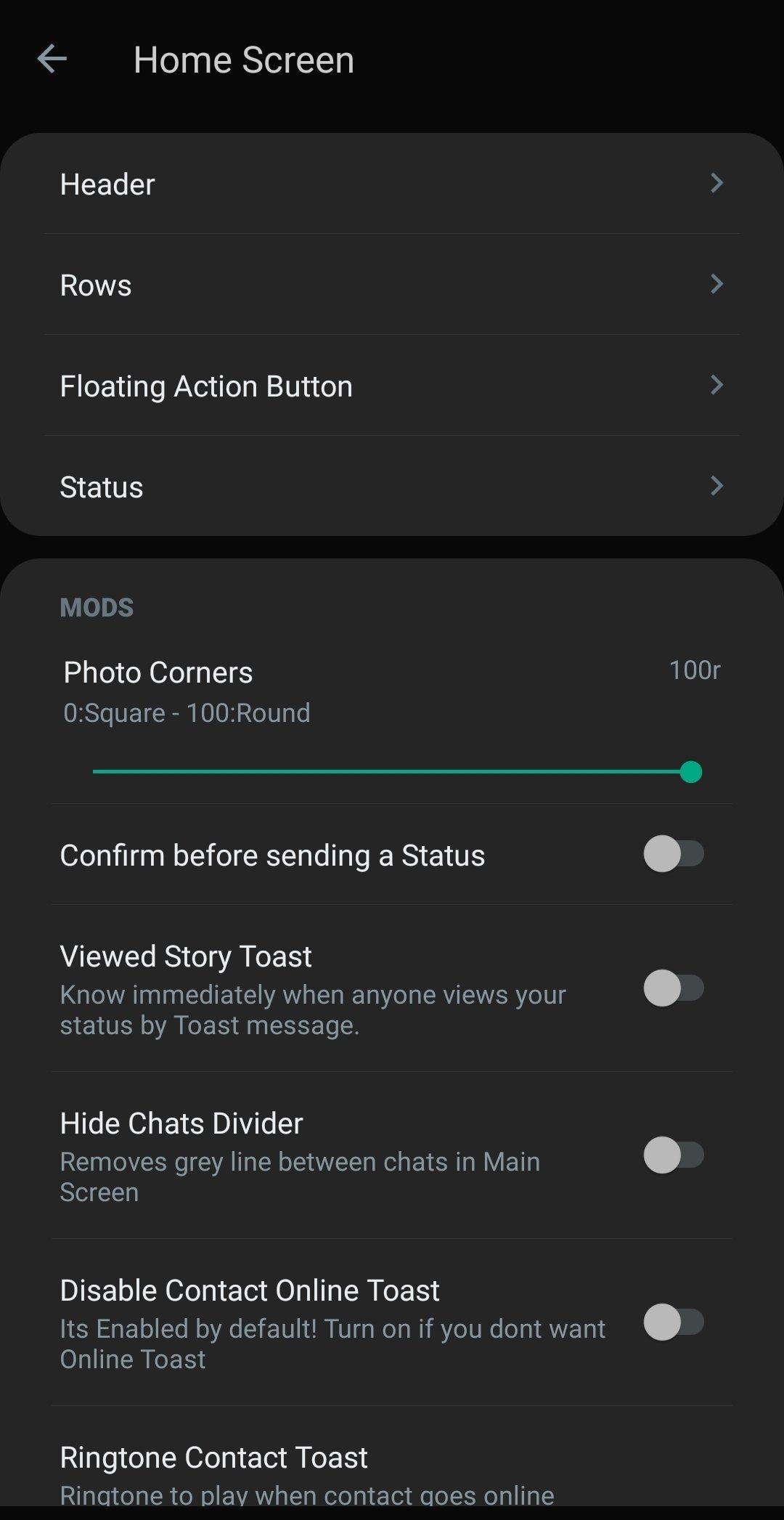Open the Header settings

coord(392,184)
